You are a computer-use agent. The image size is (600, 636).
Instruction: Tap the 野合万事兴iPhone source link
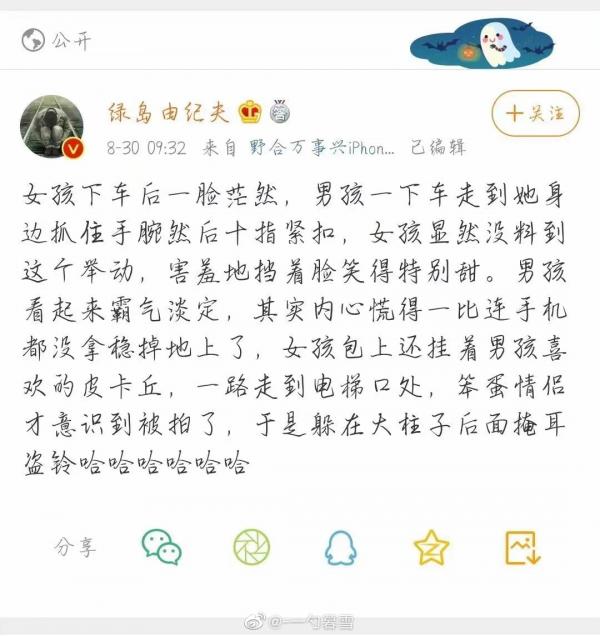coord(320,147)
